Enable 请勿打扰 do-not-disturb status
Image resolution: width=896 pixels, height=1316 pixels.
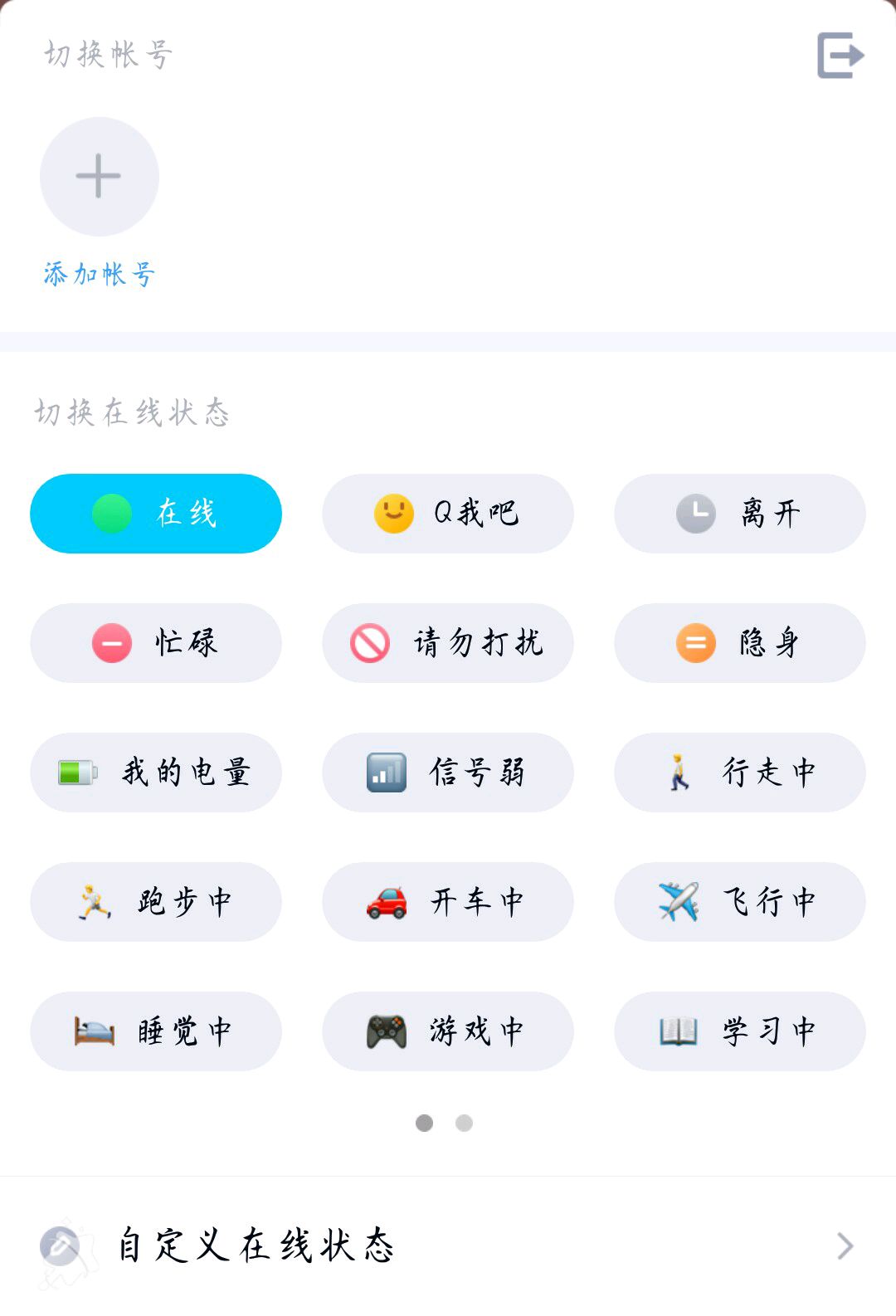(448, 643)
